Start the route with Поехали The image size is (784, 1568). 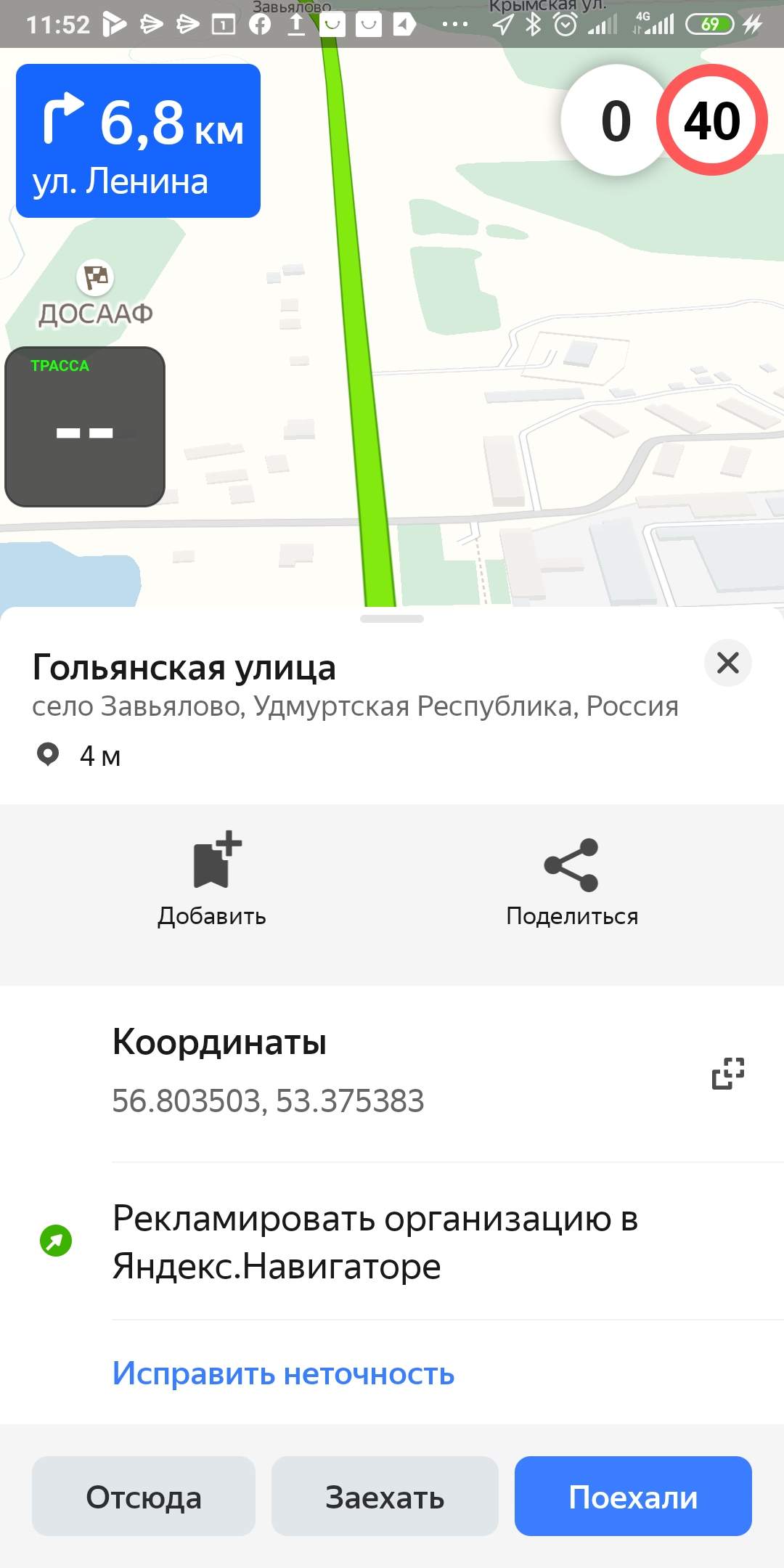[633, 1497]
